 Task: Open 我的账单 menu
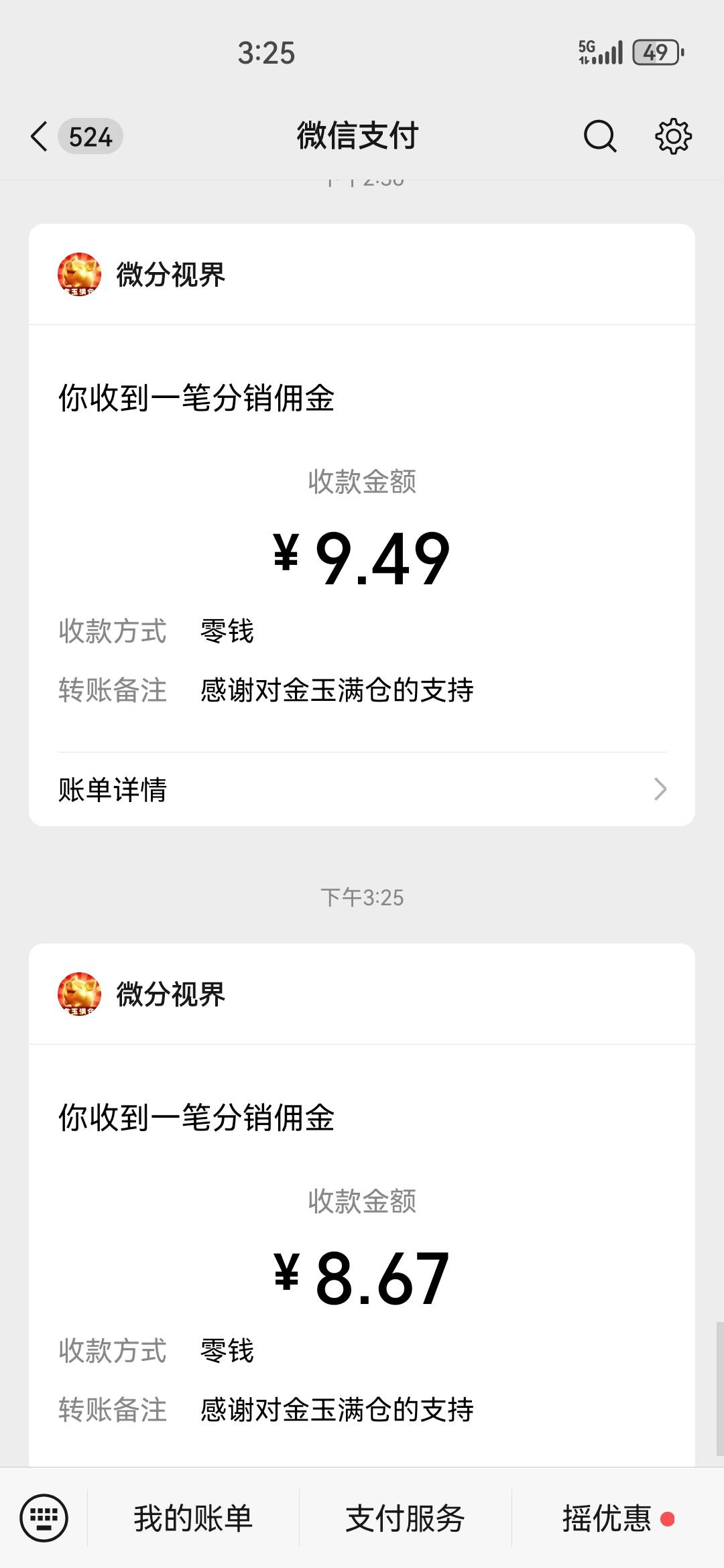pos(193,1518)
